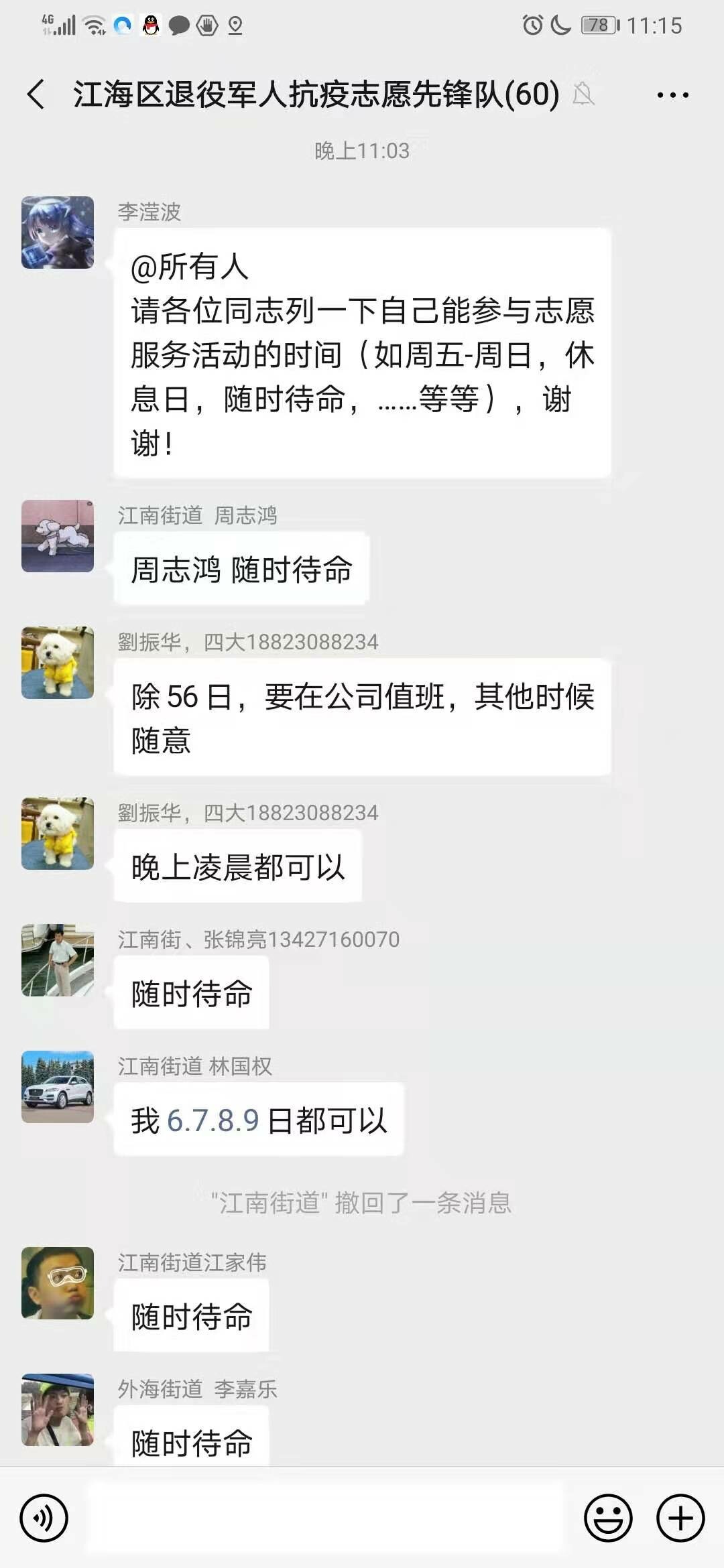Open the plus attachment menu

coord(680,1518)
